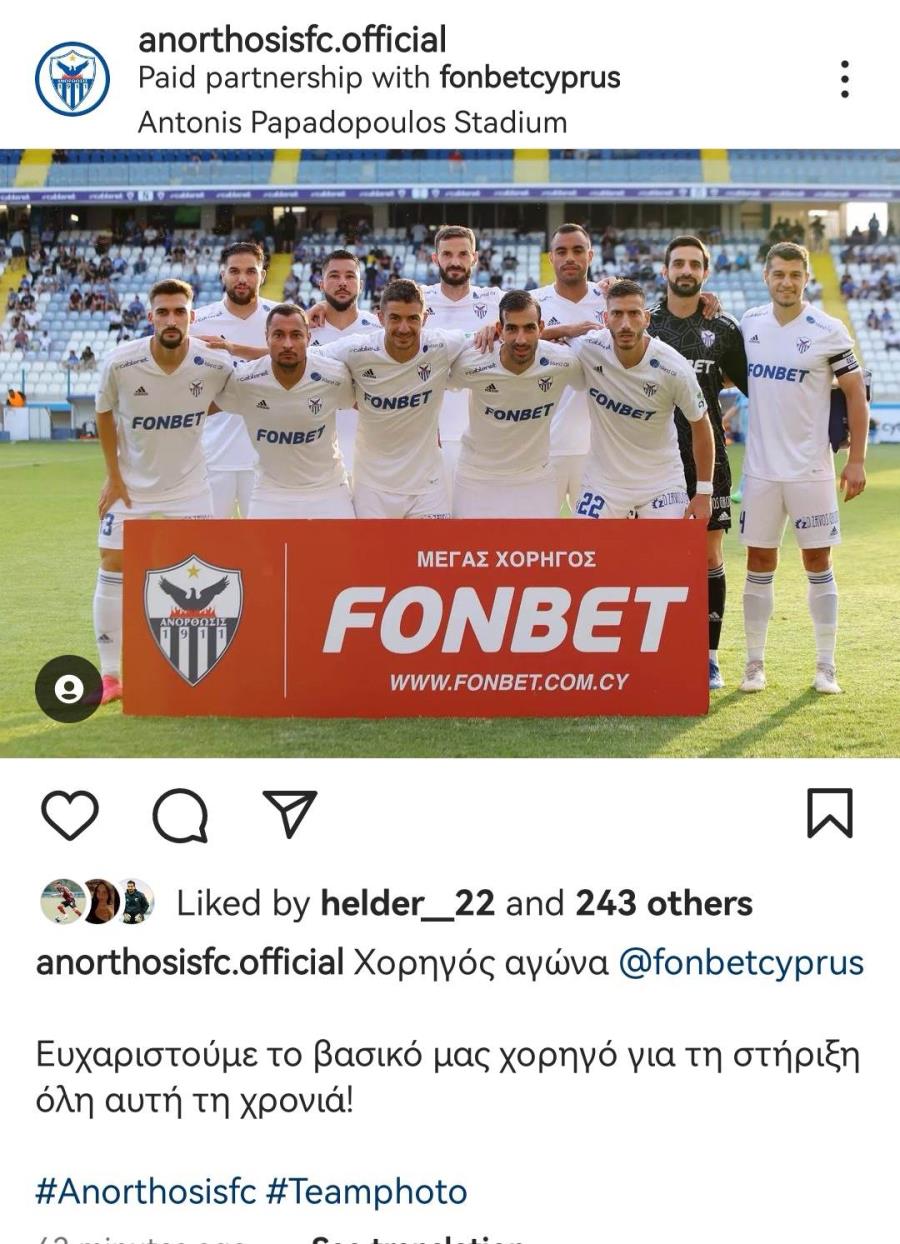
Task: Bookmark this post
Action: pos(829,814)
